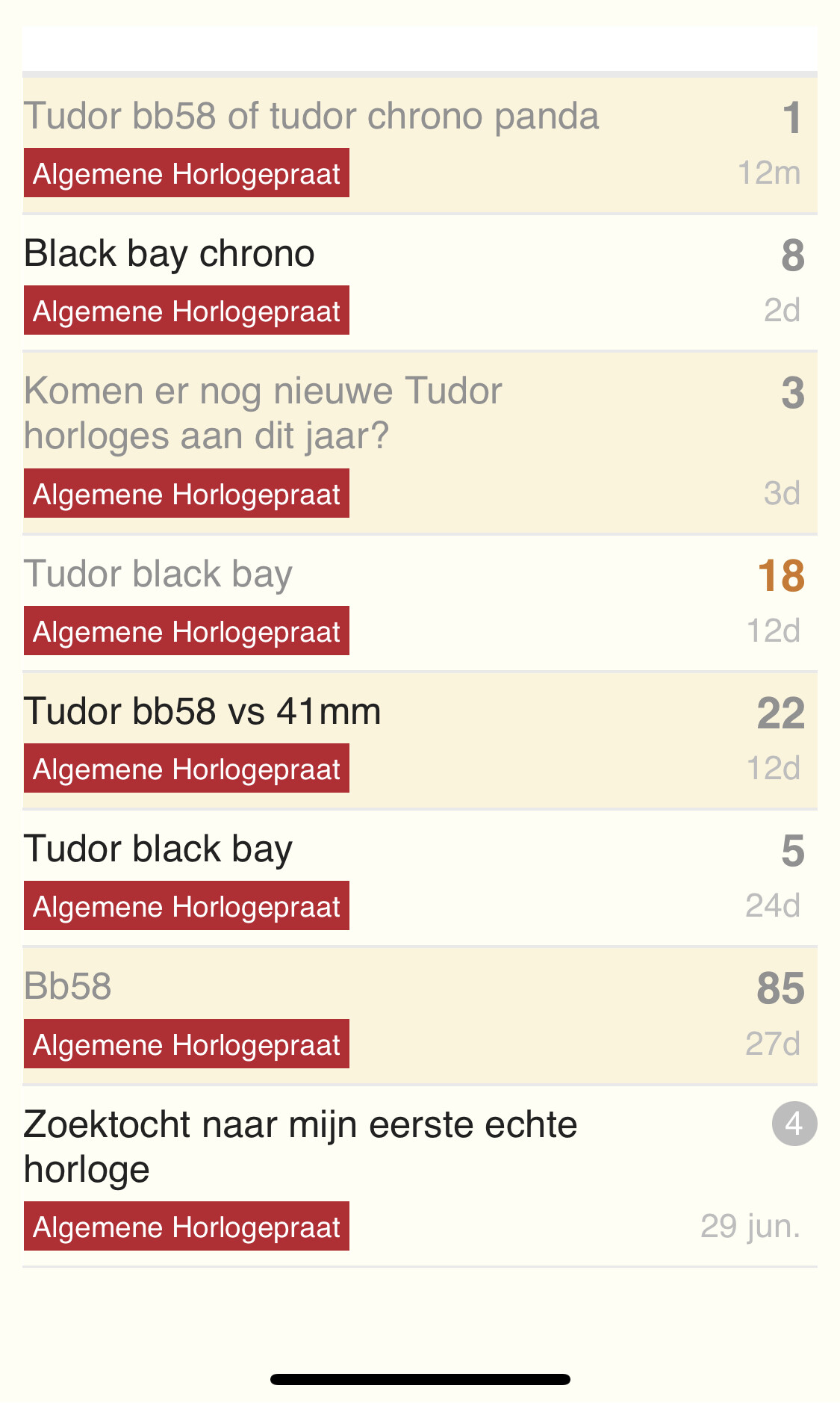Viewport: 840px width, 1403px height.
Task: Open 'Zoektocht naar mijn eerste echte horloge'
Action: click(300, 1147)
